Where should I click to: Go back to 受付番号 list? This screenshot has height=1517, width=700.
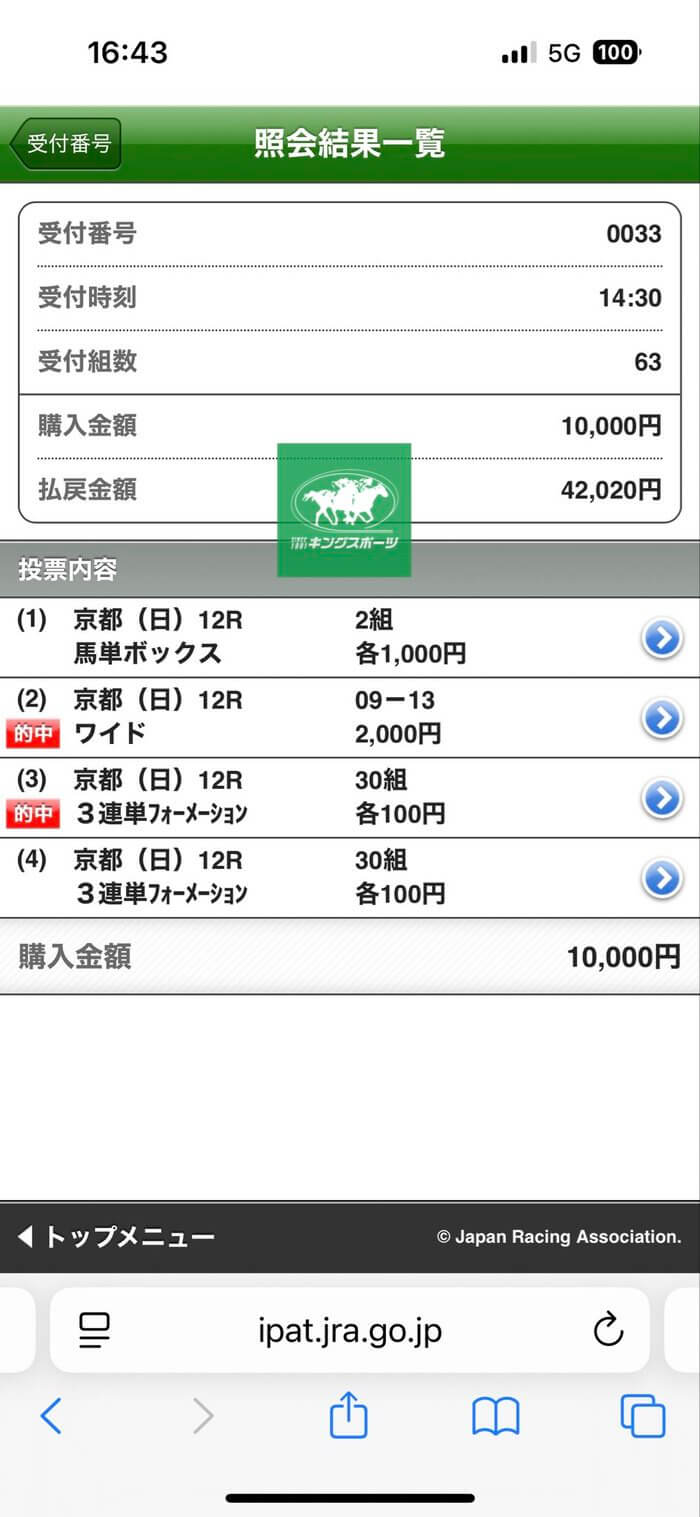66,144
